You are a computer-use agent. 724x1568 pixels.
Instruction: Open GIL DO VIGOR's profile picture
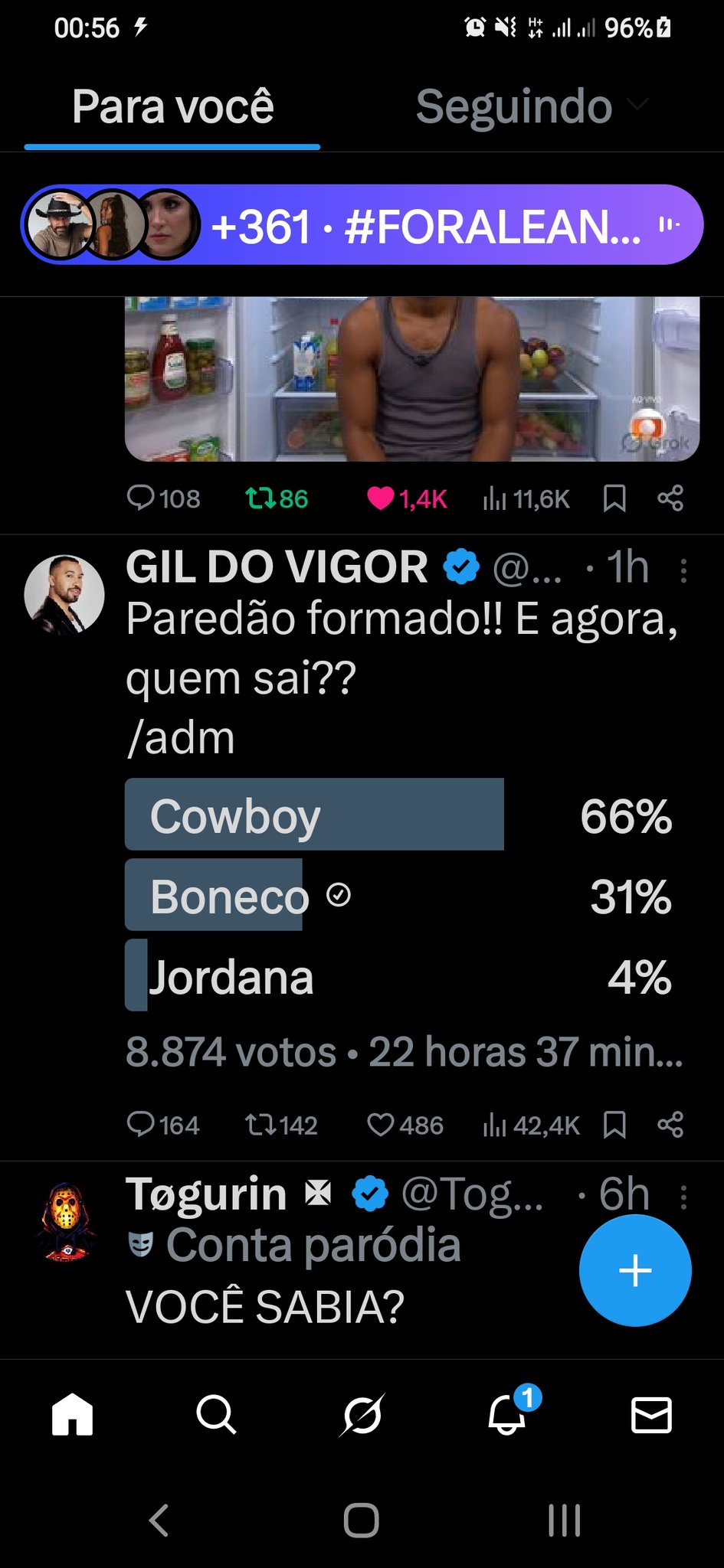click(64, 595)
